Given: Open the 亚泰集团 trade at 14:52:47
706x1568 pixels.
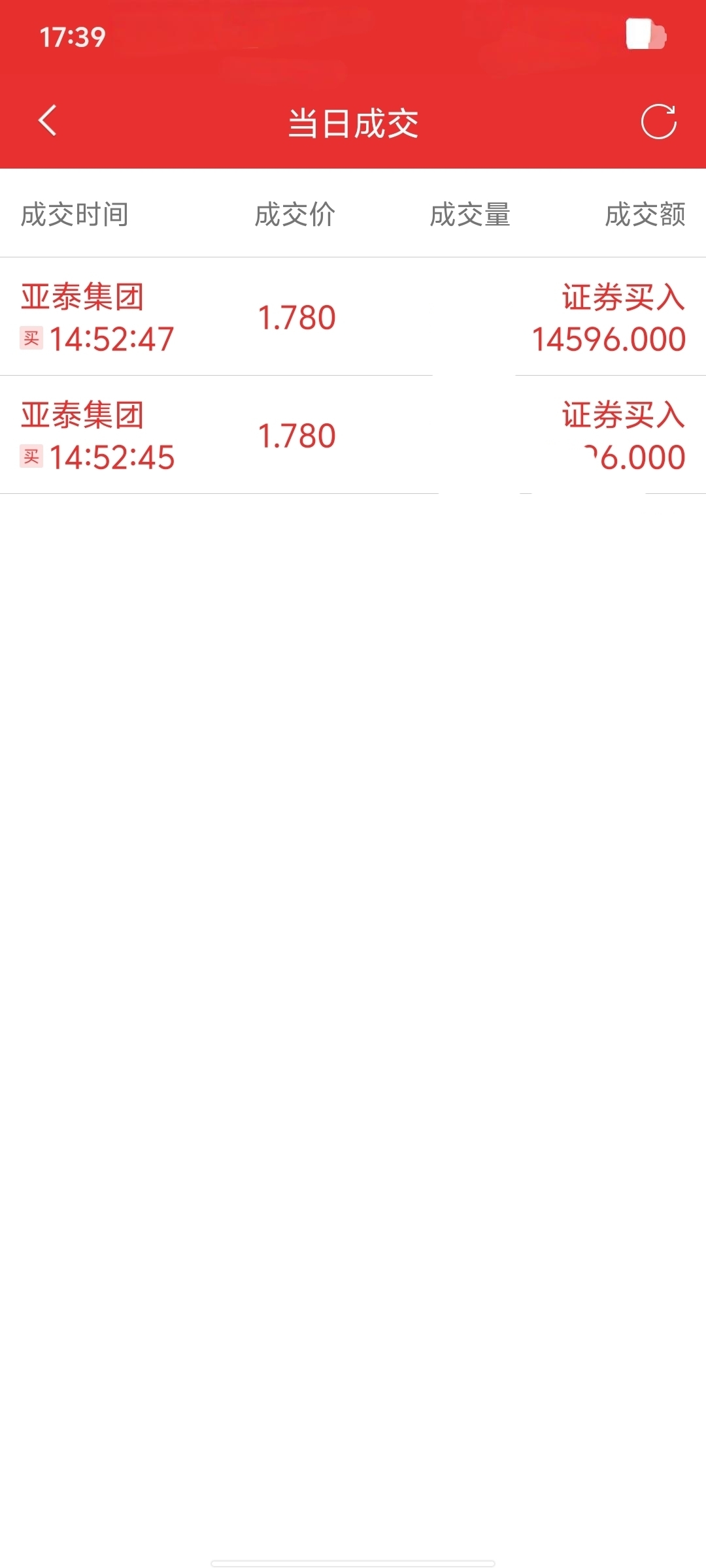Looking at the screenshot, I should pyautogui.click(x=353, y=317).
